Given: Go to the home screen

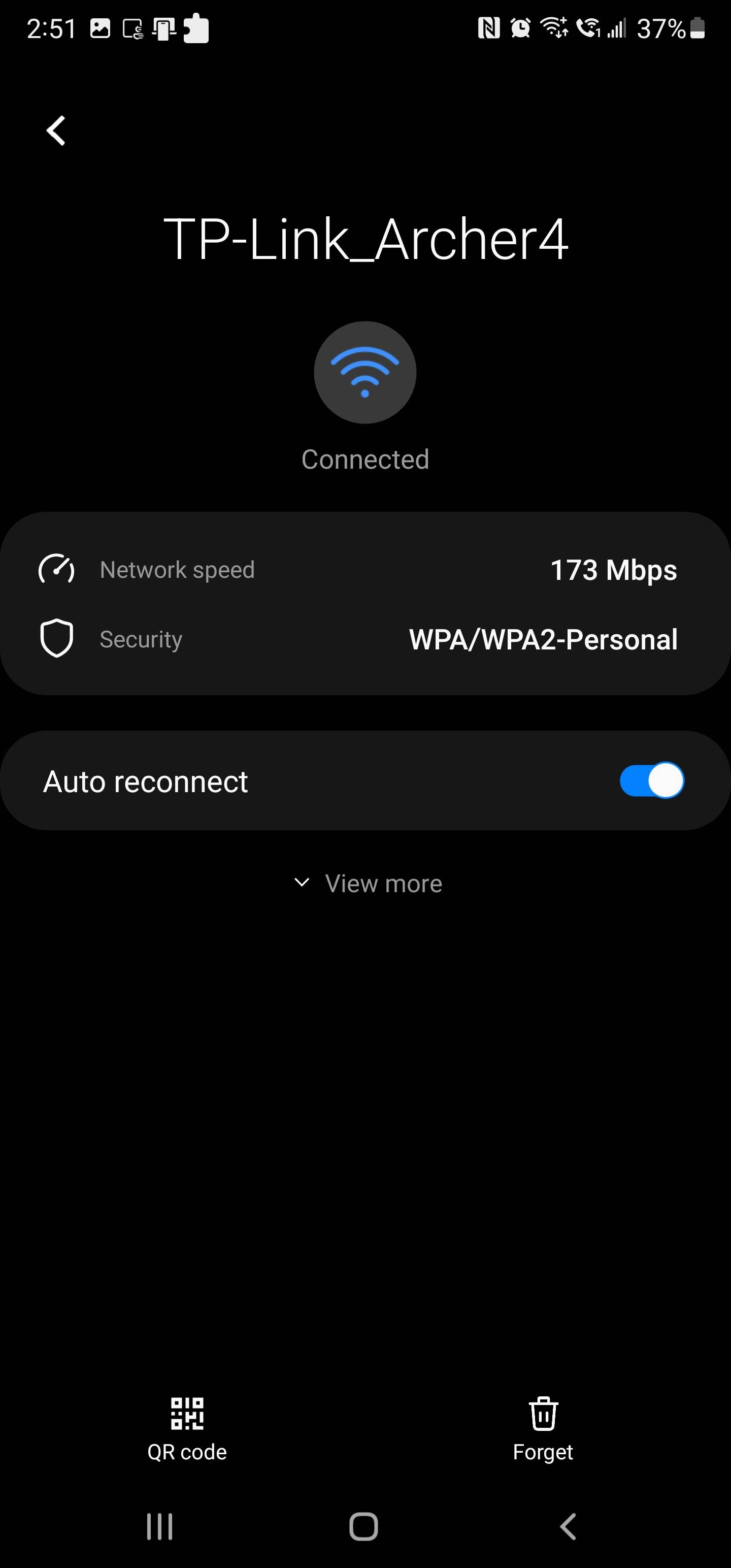Looking at the screenshot, I should pos(364,1526).
